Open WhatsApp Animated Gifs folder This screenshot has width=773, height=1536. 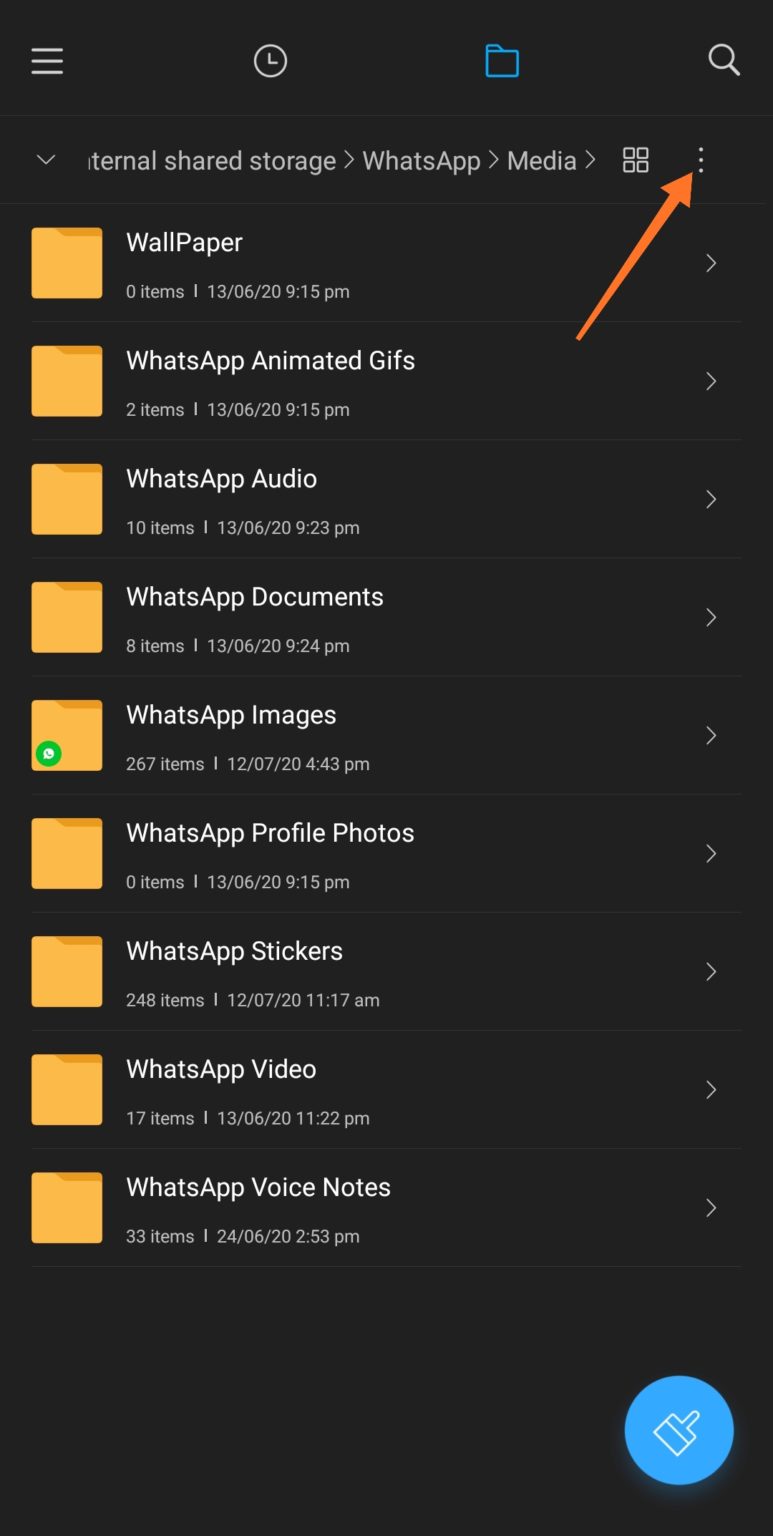tap(386, 381)
